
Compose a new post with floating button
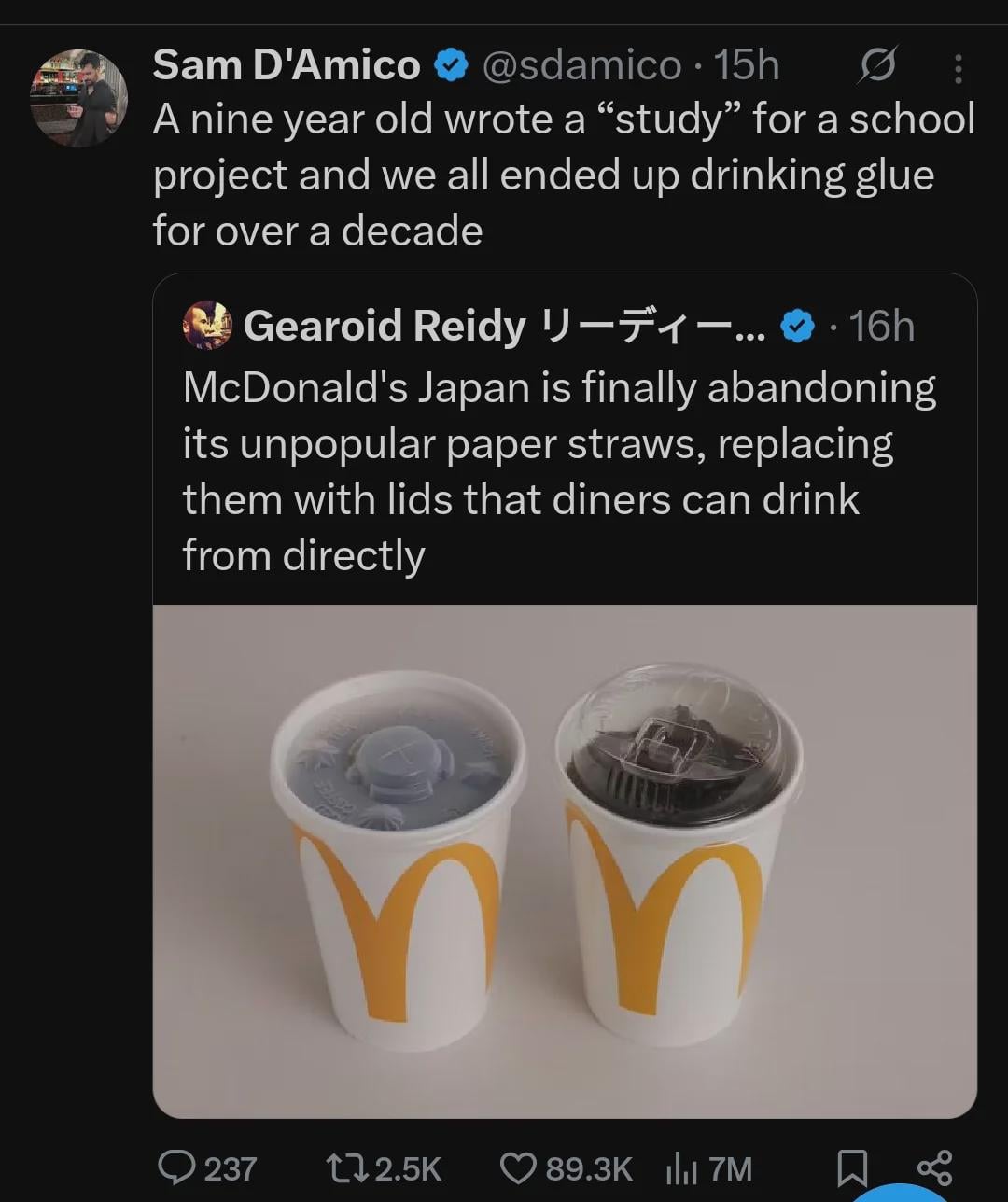pyautogui.click(x=901, y=1193)
